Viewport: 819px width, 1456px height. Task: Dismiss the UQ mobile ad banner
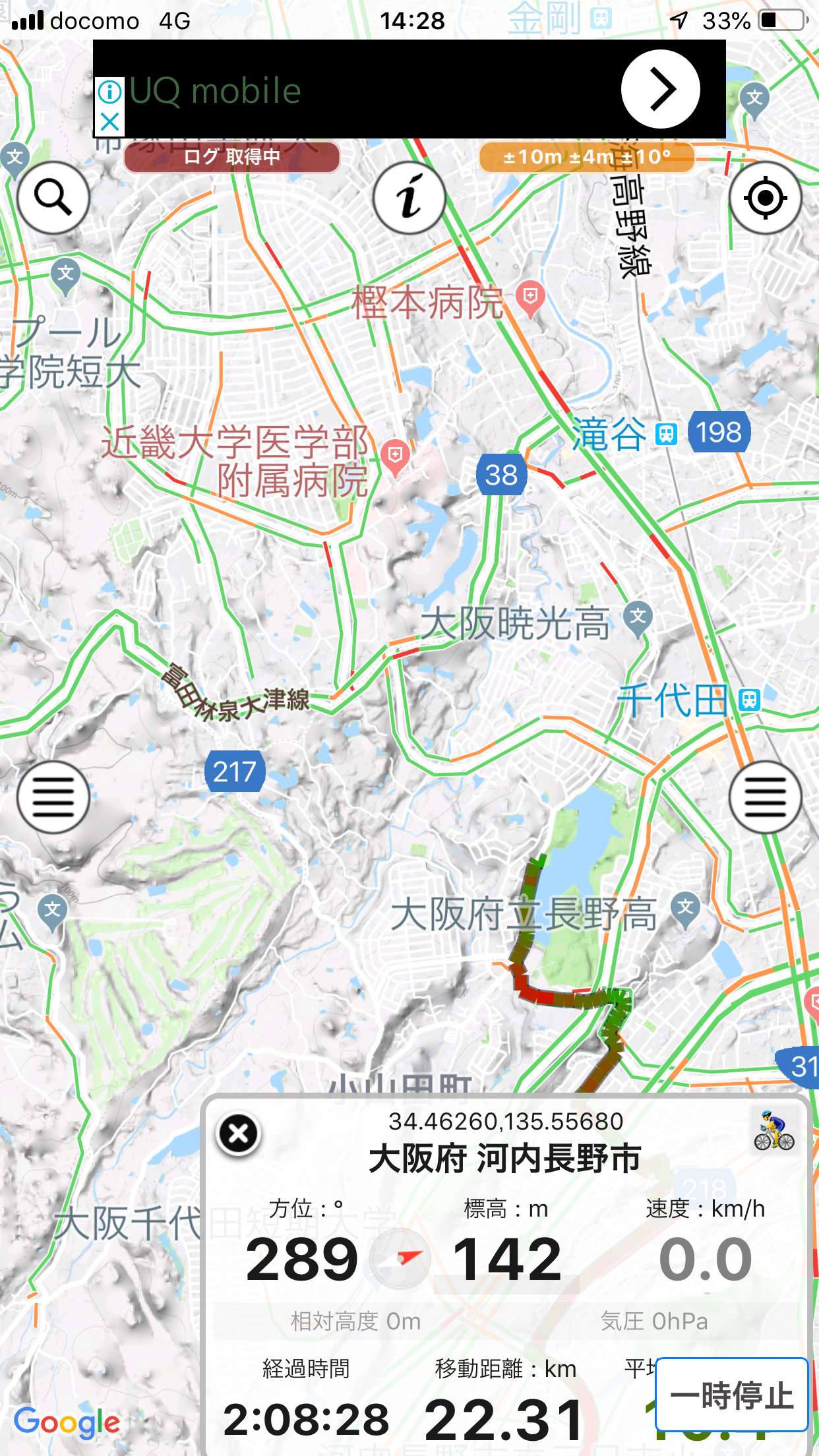point(109,122)
